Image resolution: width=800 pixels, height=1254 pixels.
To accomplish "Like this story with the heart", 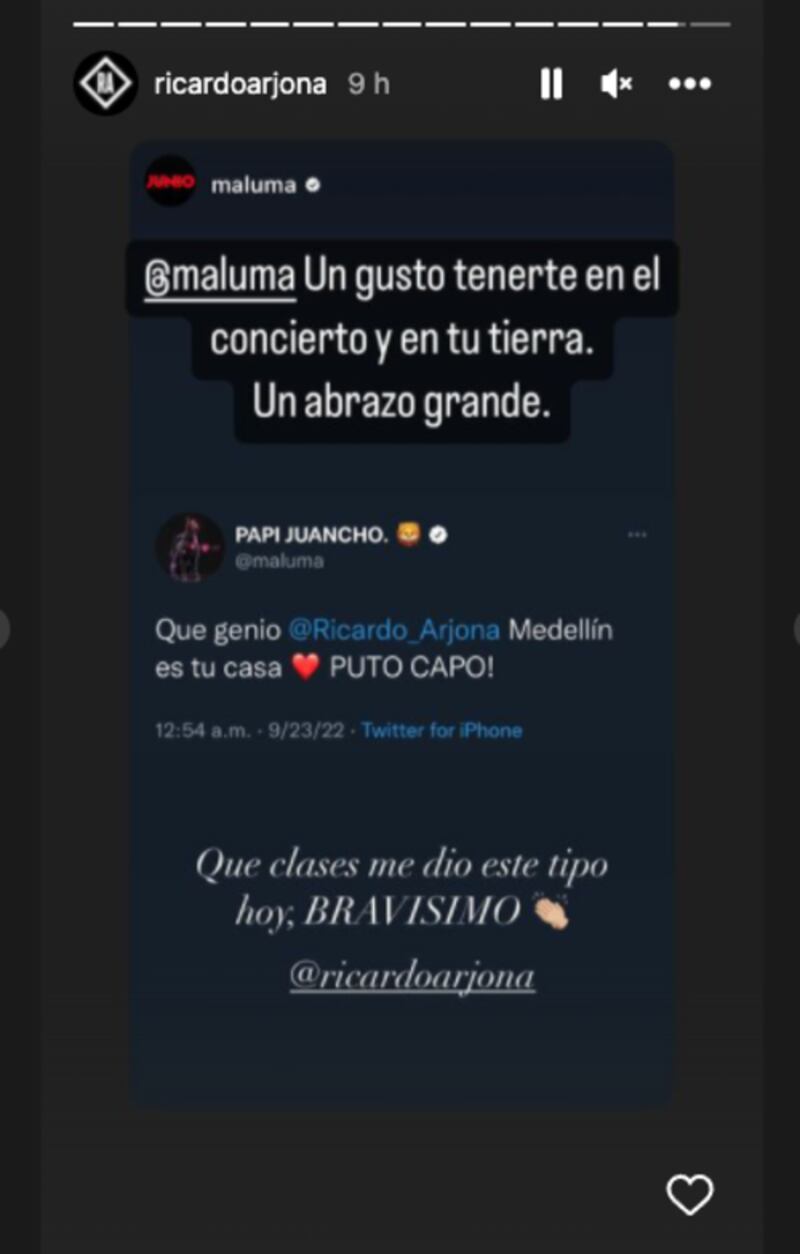I will point(689,1195).
